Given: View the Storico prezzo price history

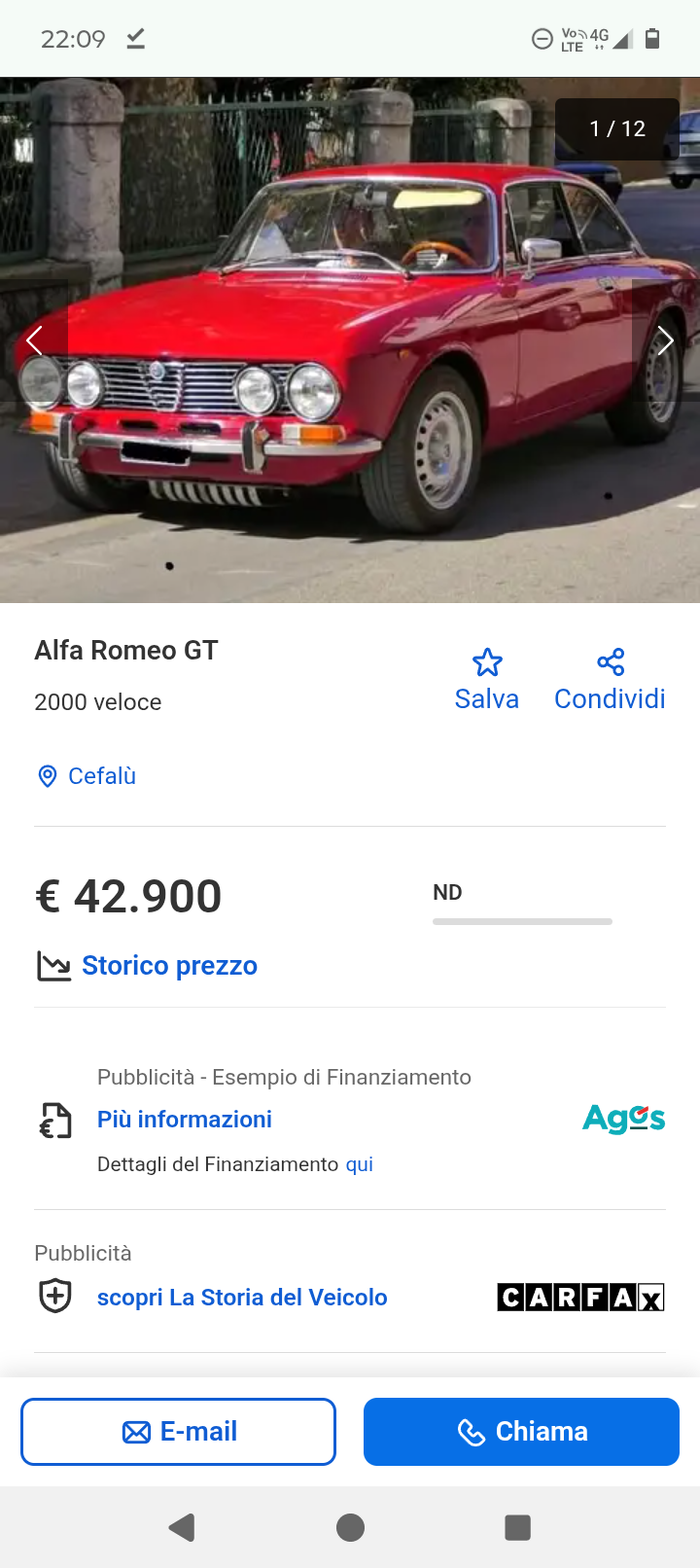Looking at the screenshot, I should point(169,966).
